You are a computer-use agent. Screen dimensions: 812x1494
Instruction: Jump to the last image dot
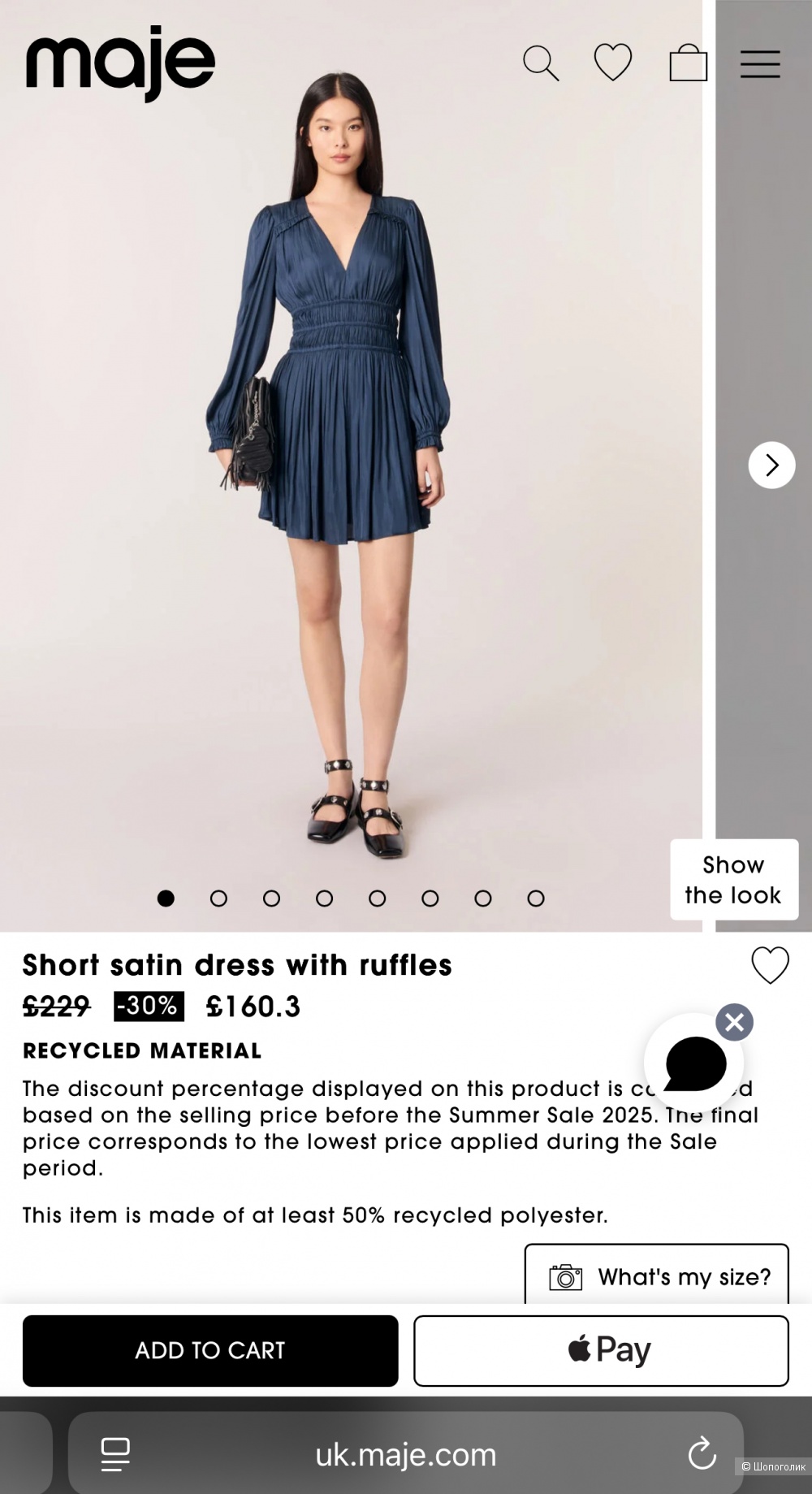click(x=536, y=899)
